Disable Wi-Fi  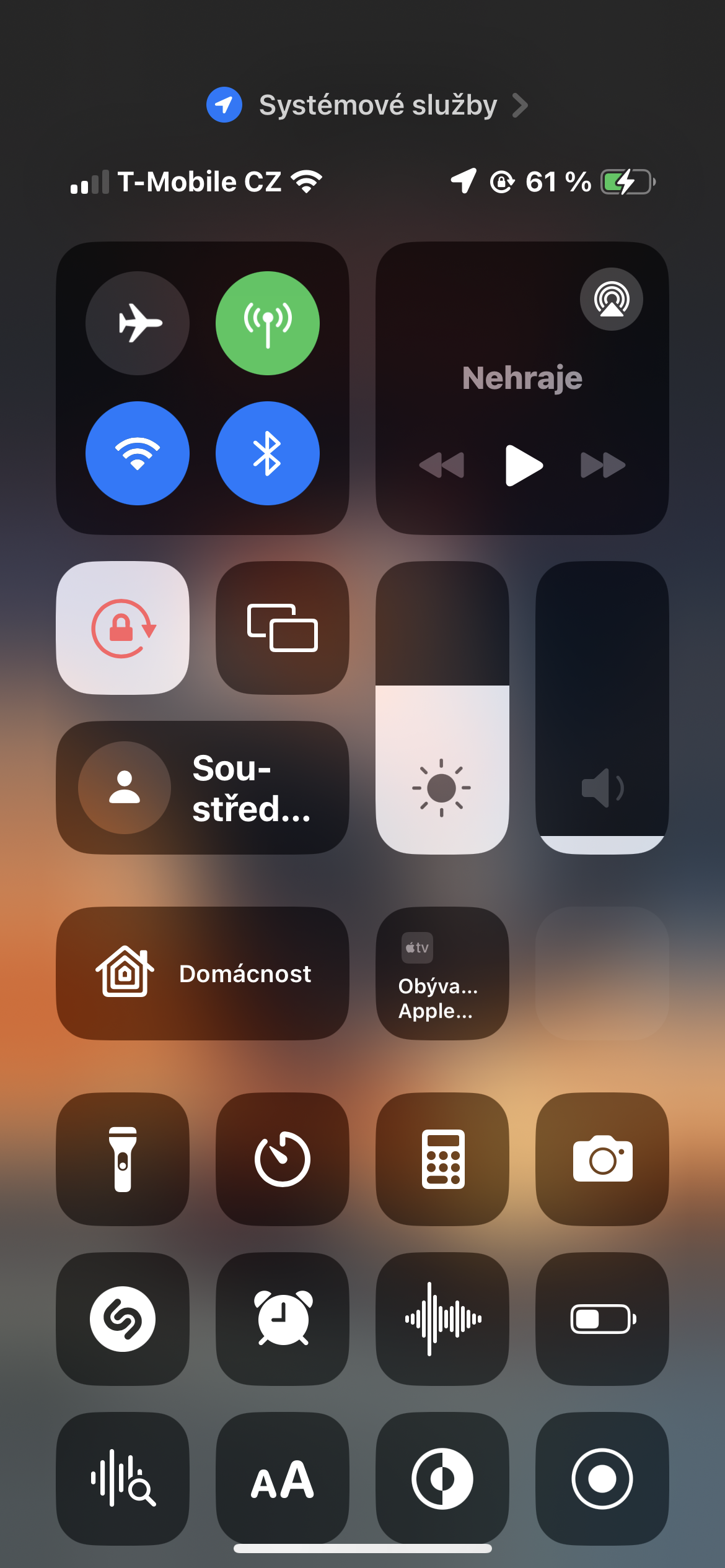click(138, 453)
